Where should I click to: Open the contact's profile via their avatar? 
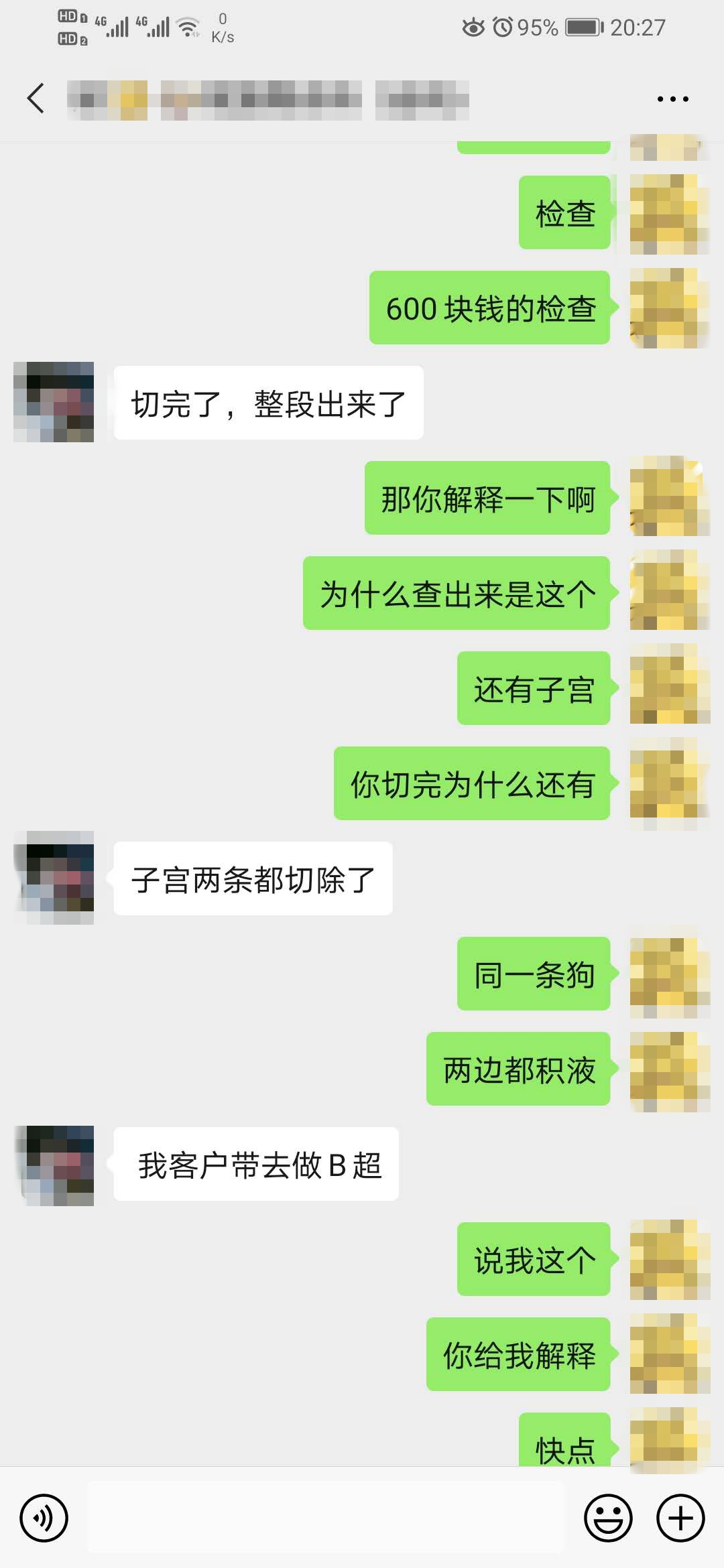54,402
